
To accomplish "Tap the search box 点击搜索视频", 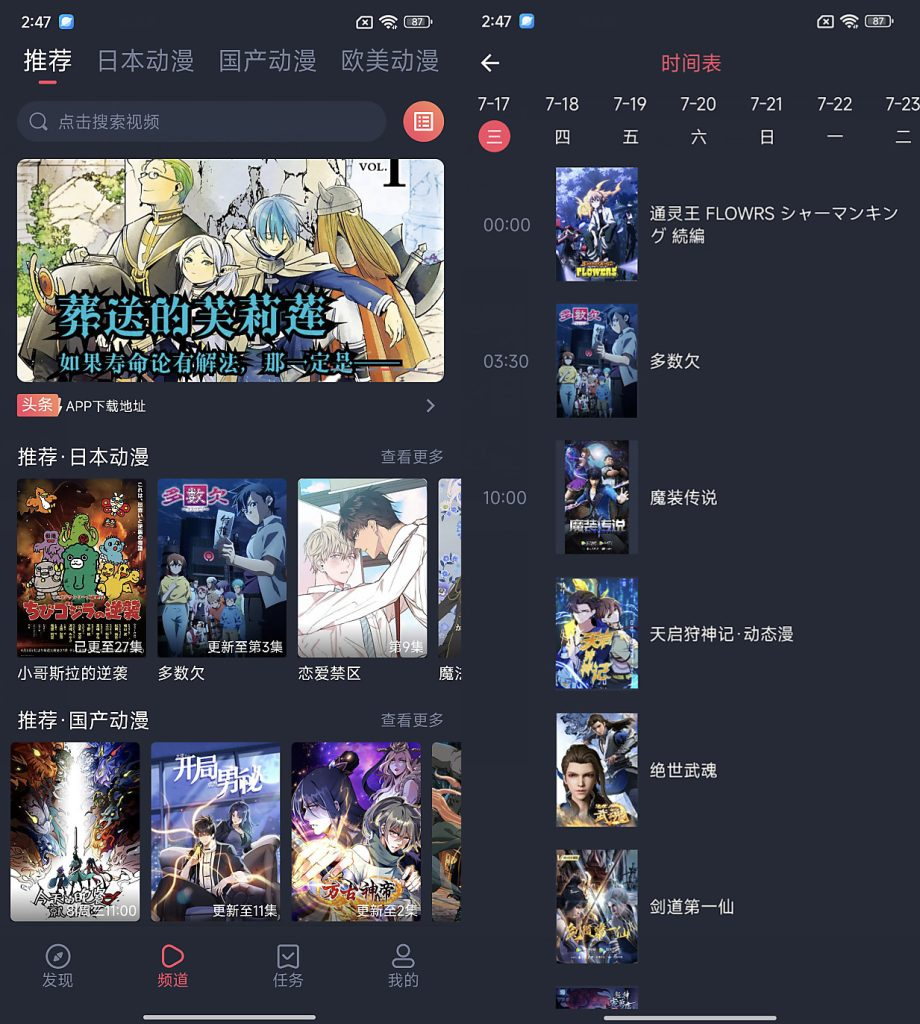I will click(200, 121).
